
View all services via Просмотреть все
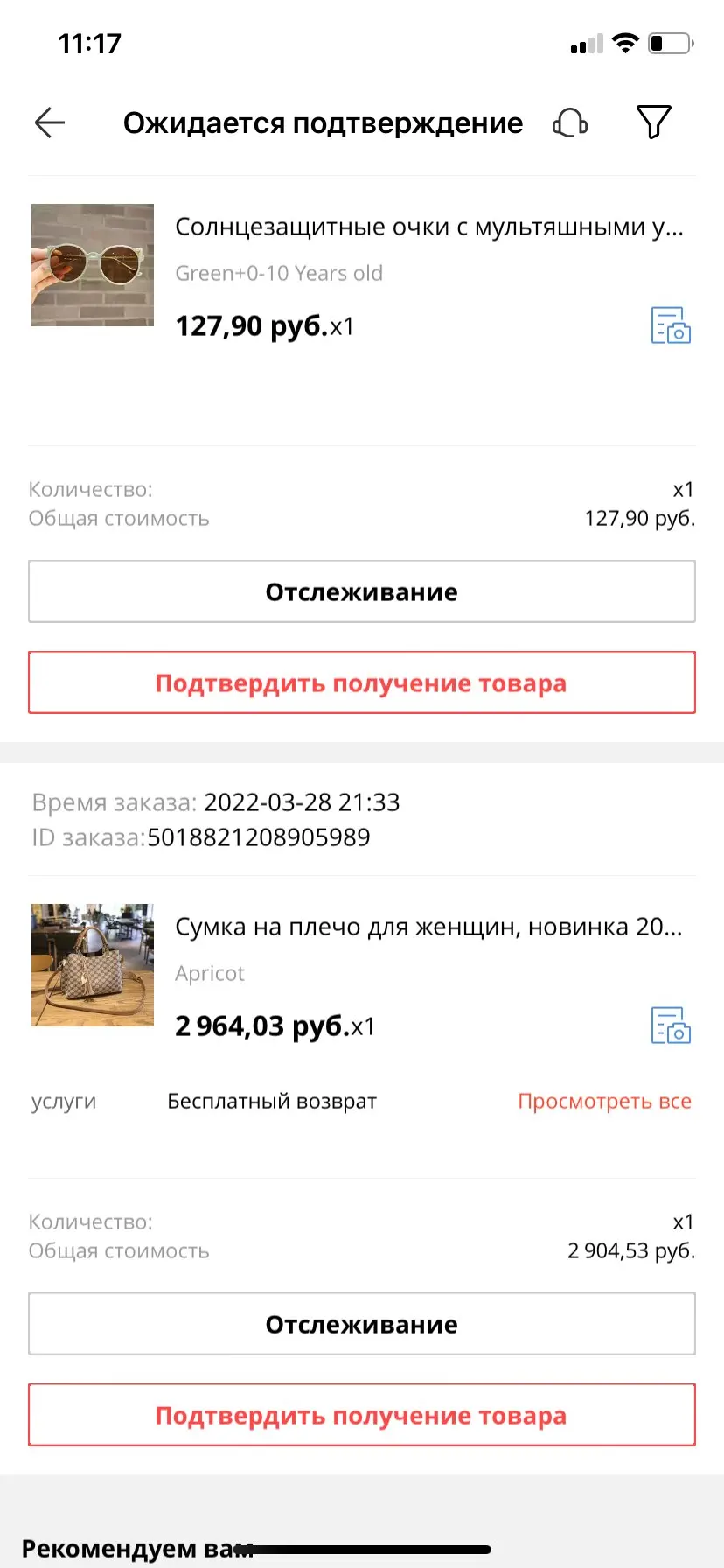coord(604,1101)
